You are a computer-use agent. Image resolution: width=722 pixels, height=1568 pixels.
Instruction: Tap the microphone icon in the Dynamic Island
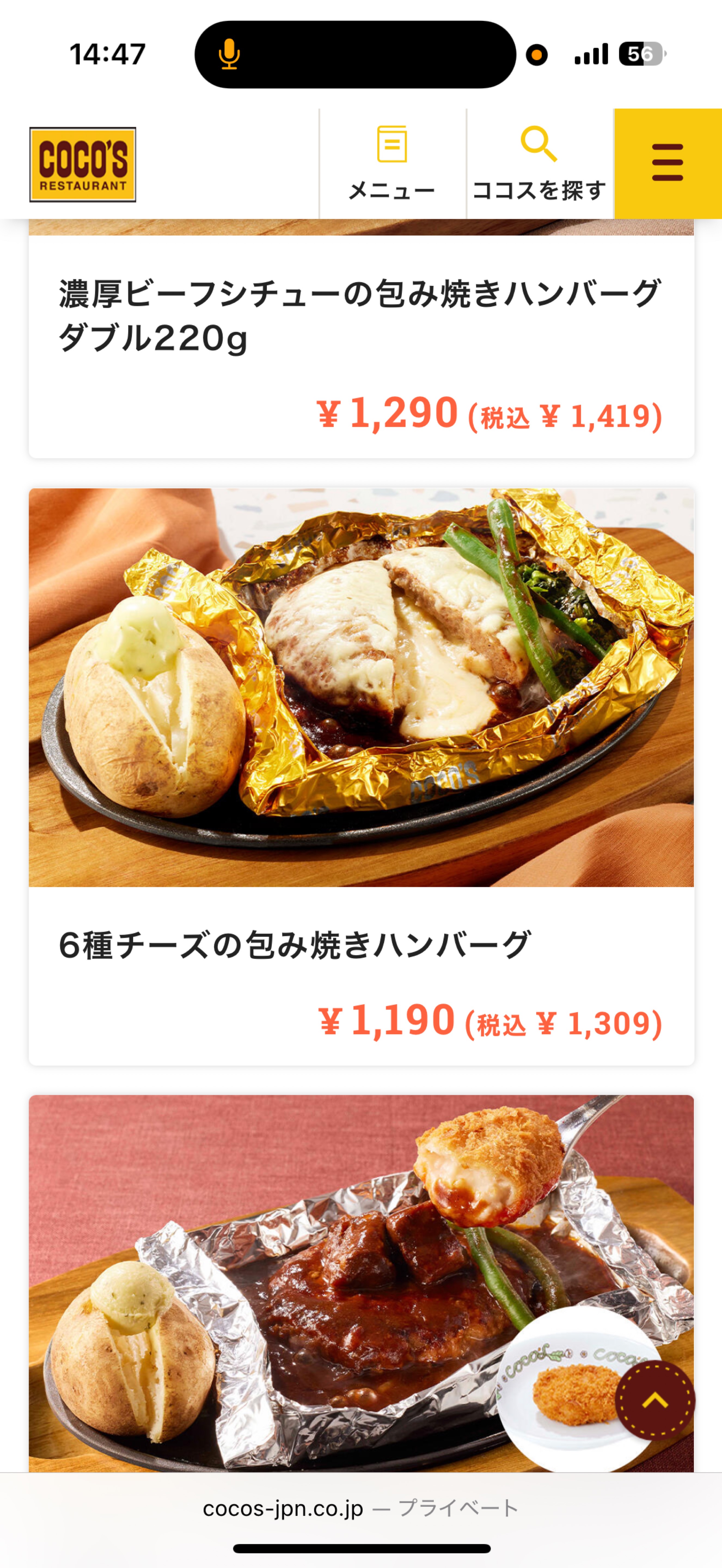pos(229,55)
